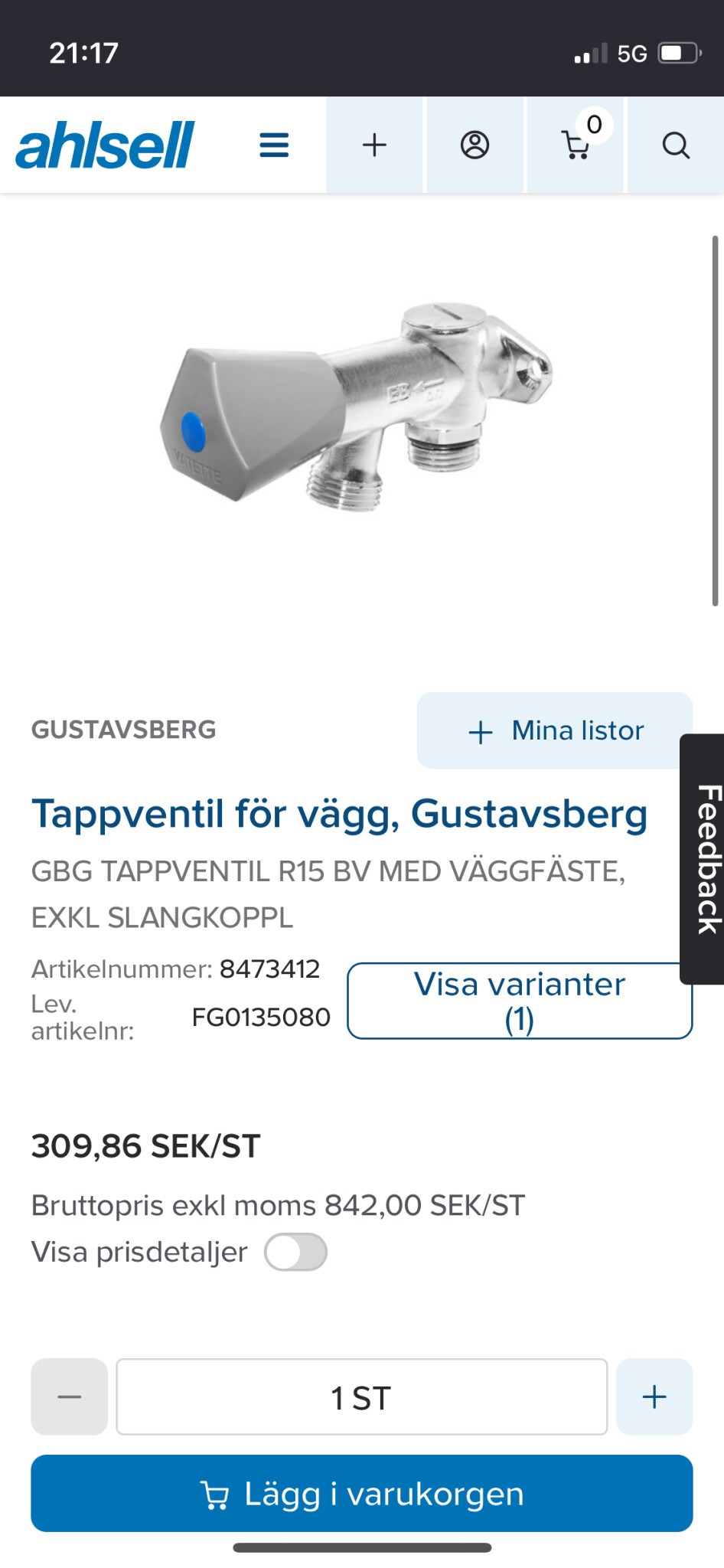724x1568 pixels.
Task: Open the search
Action: tap(676, 145)
